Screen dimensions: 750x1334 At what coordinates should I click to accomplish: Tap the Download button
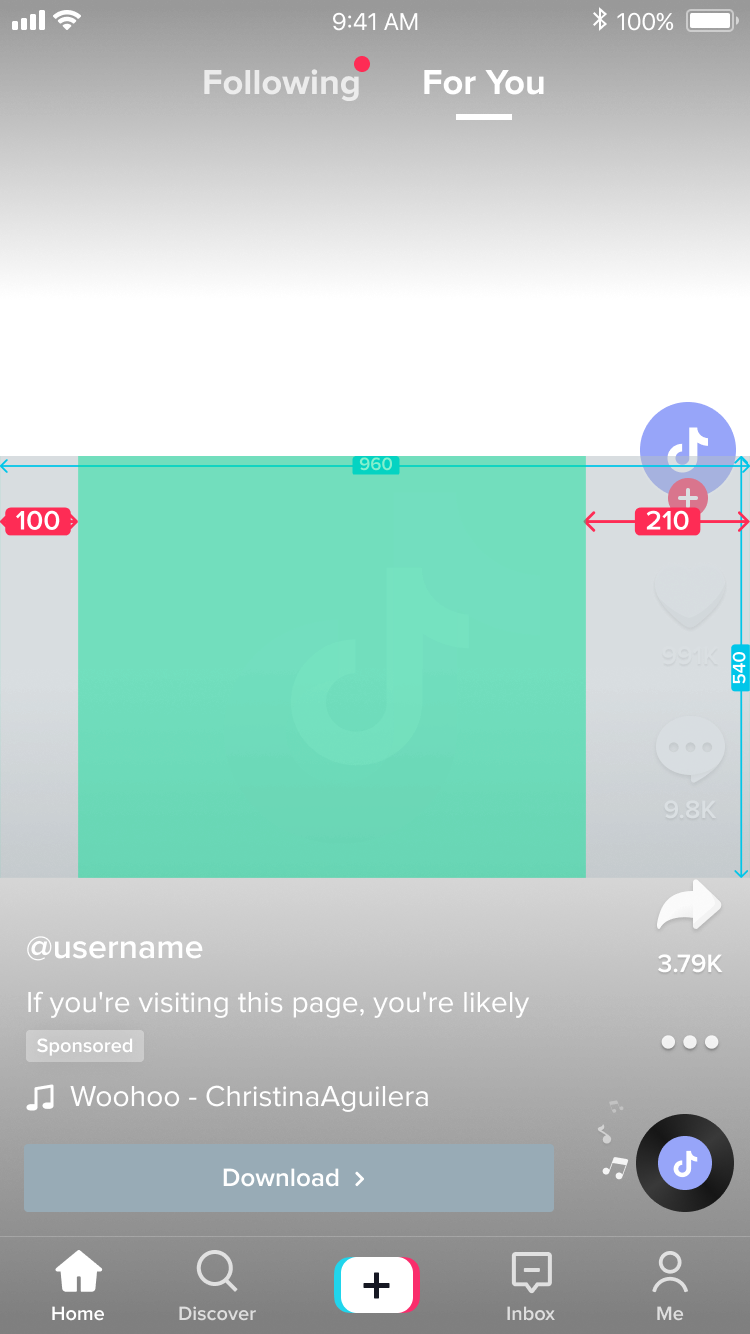pyautogui.click(x=289, y=1178)
